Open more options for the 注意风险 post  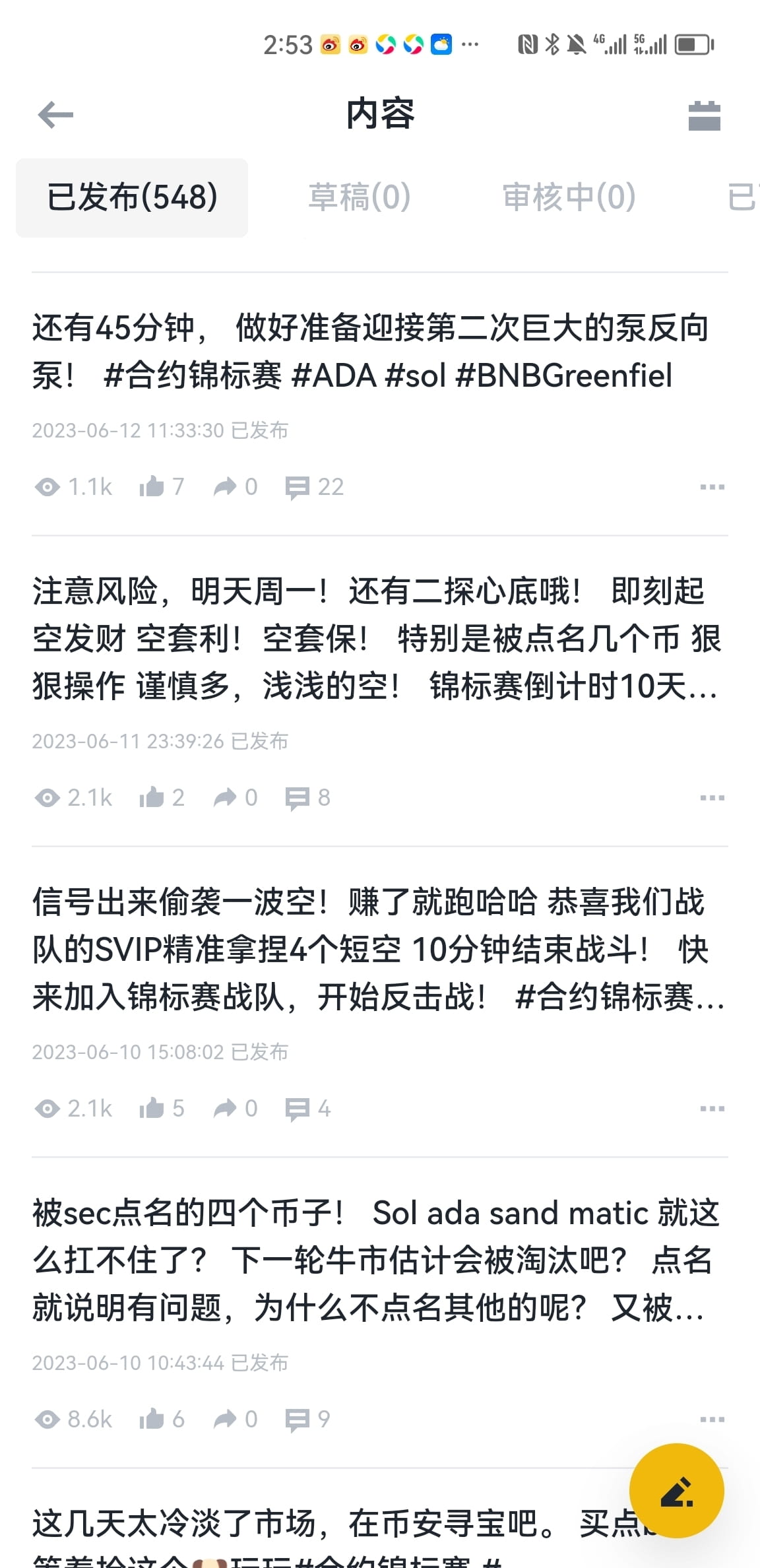coord(712,798)
